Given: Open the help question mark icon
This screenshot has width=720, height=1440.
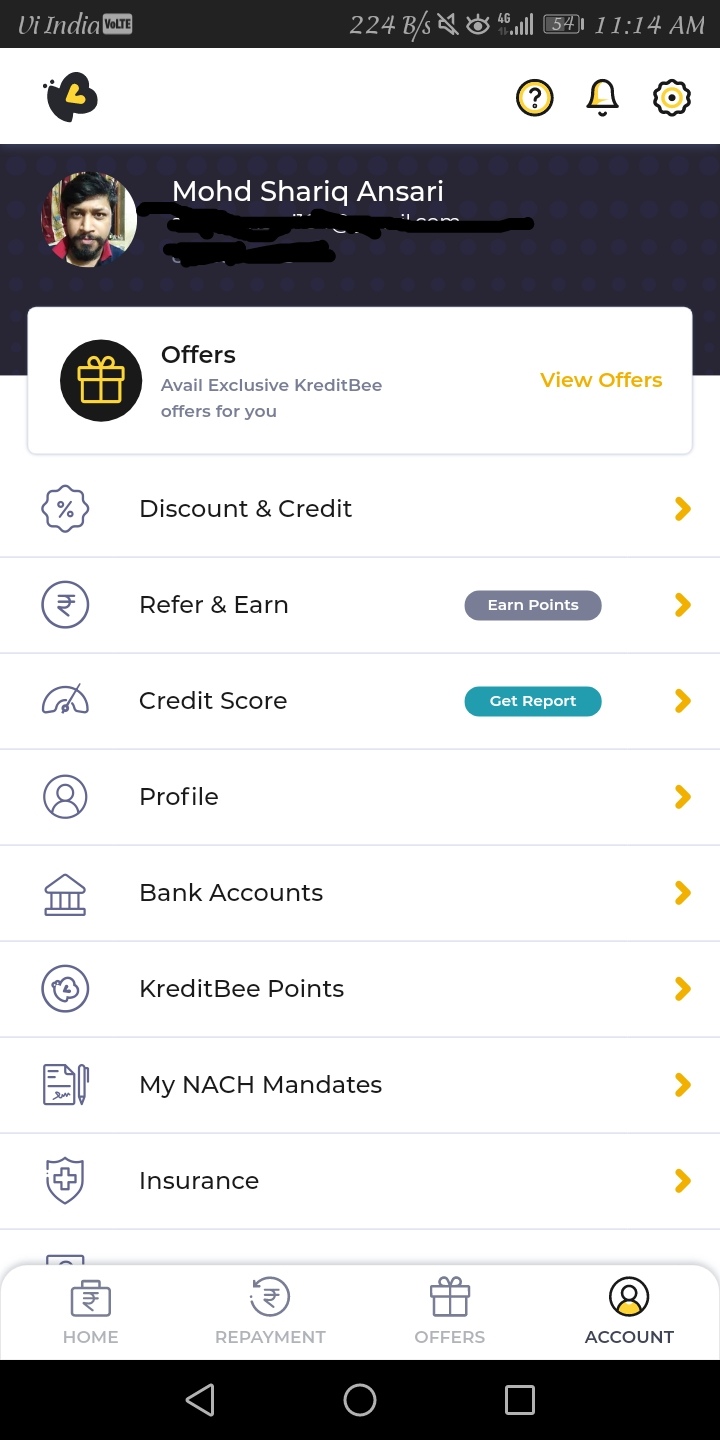Looking at the screenshot, I should [534, 97].
